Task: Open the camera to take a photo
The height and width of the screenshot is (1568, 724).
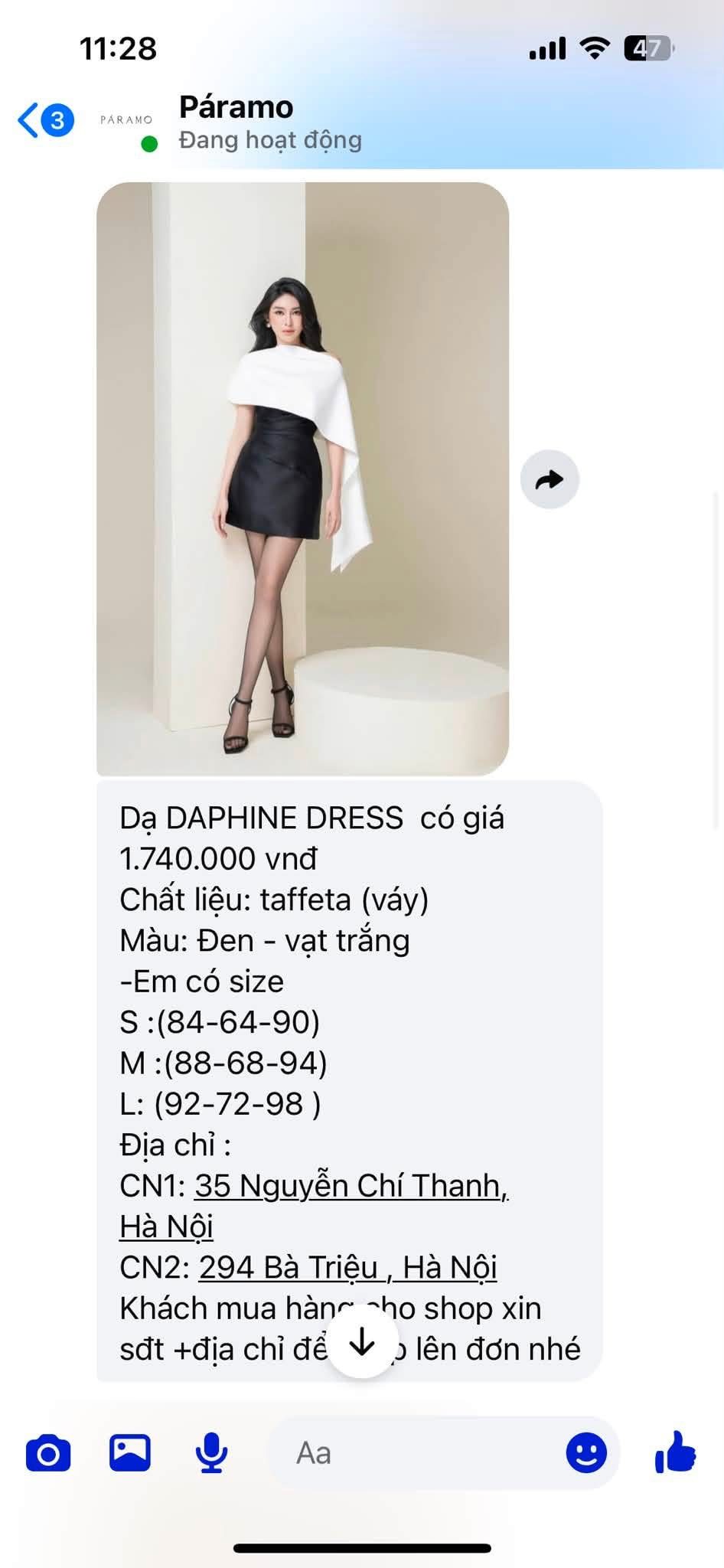Action: (48, 1453)
